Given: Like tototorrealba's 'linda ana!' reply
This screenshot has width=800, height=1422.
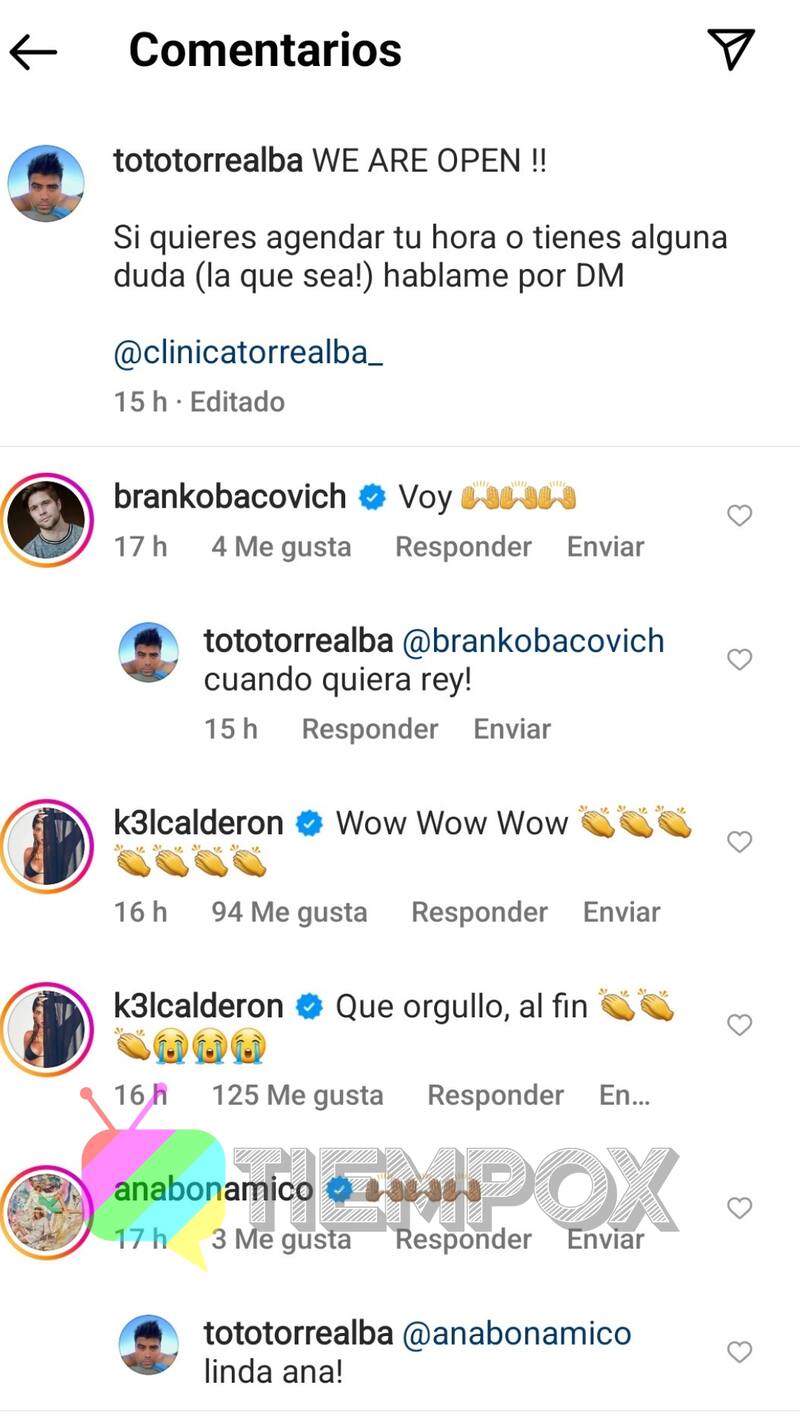Looking at the screenshot, I should pos(739,1353).
